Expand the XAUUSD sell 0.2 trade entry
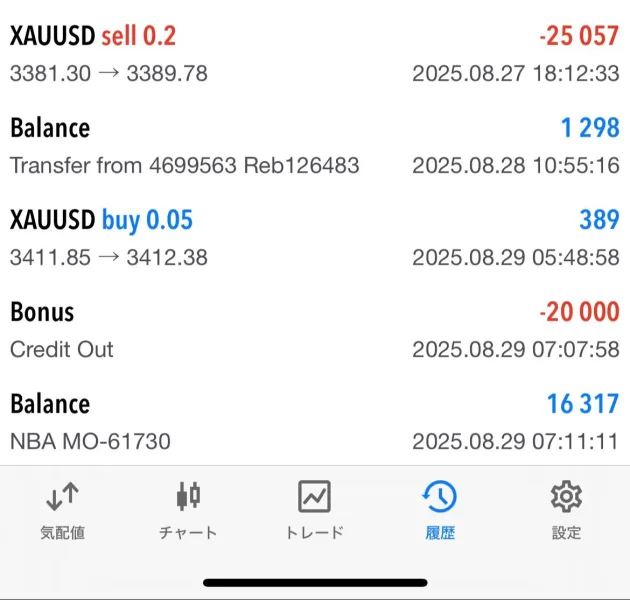This screenshot has width=630, height=600. click(314, 54)
